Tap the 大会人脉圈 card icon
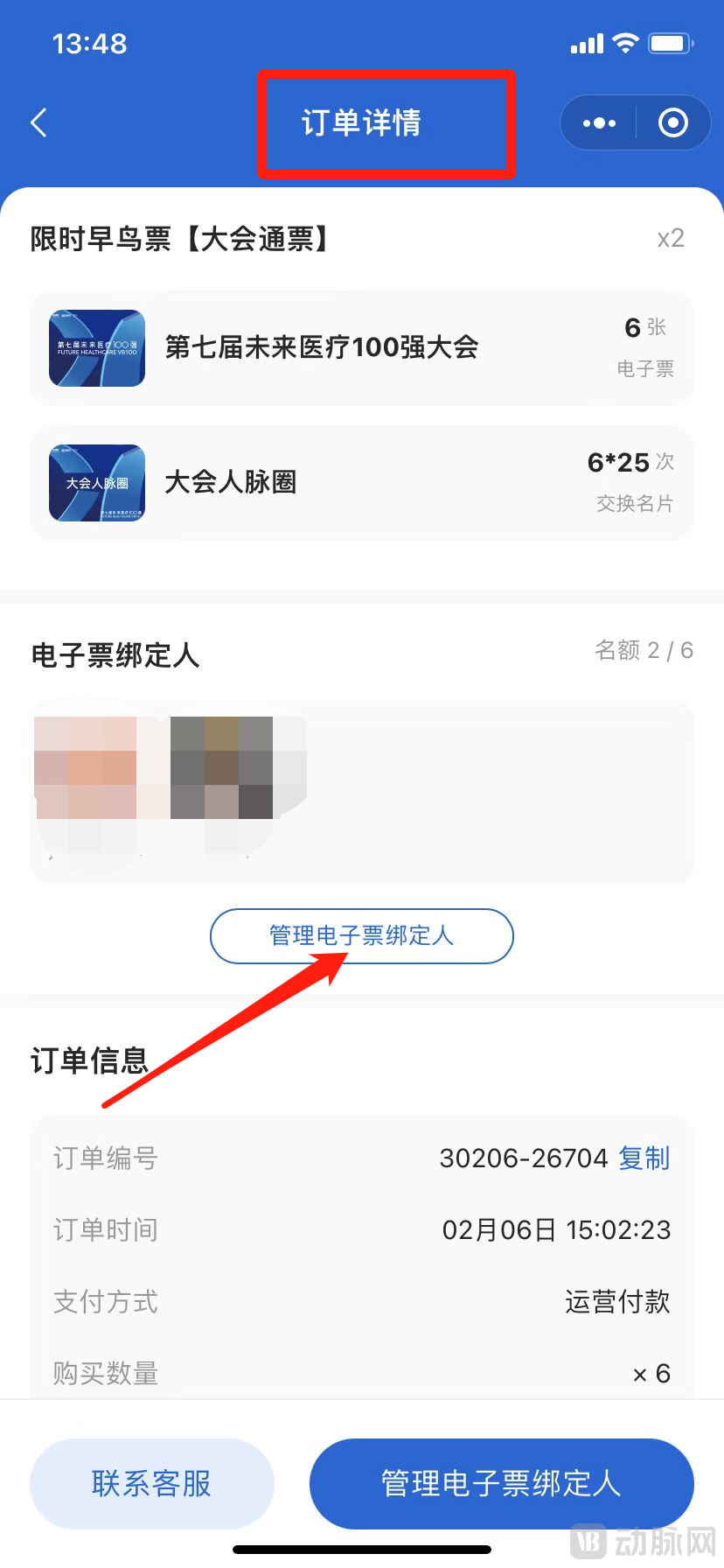The width and height of the screenshot is (724, 1568). (x=96, y=482)
